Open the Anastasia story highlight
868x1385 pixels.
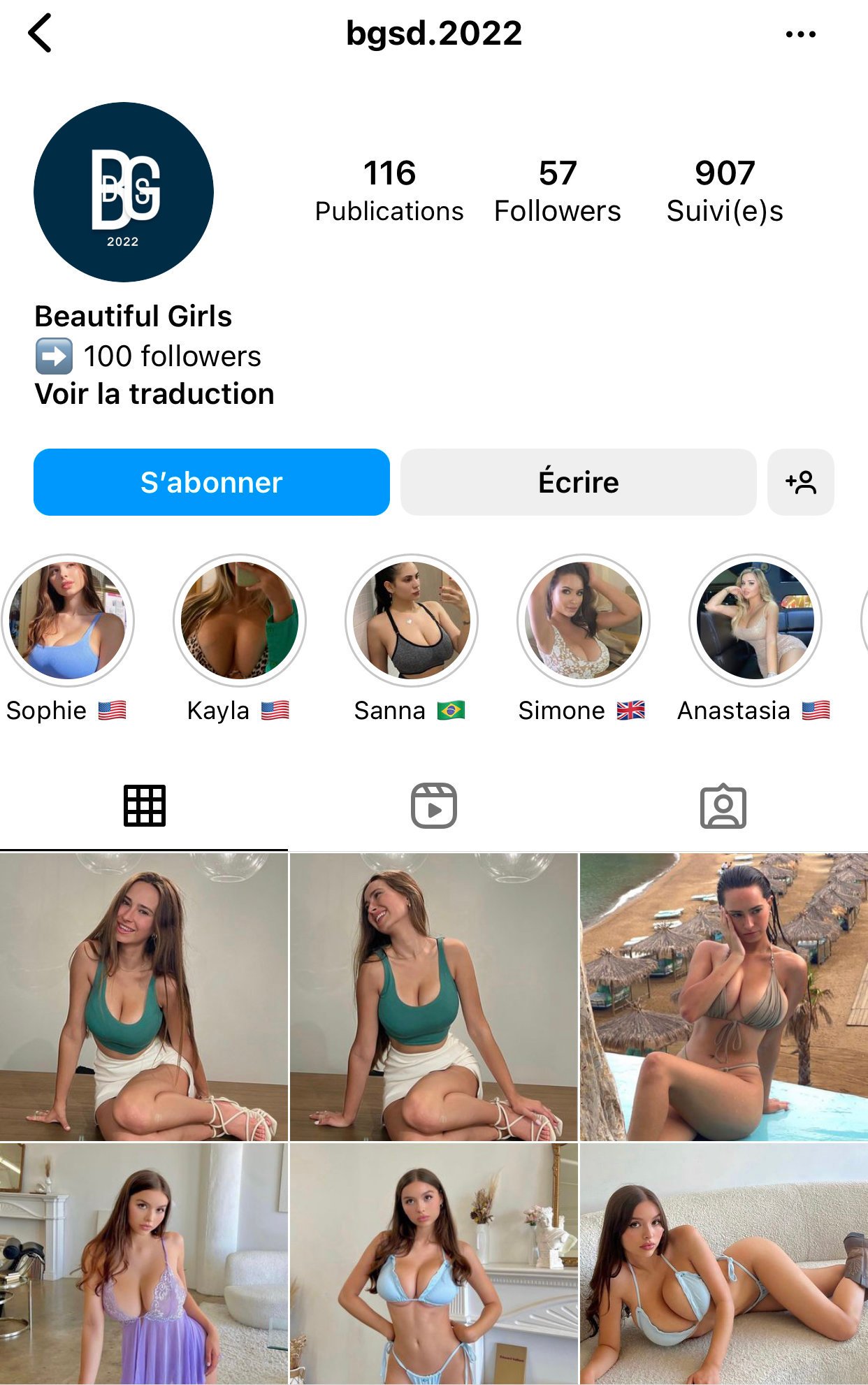[755, 621]
